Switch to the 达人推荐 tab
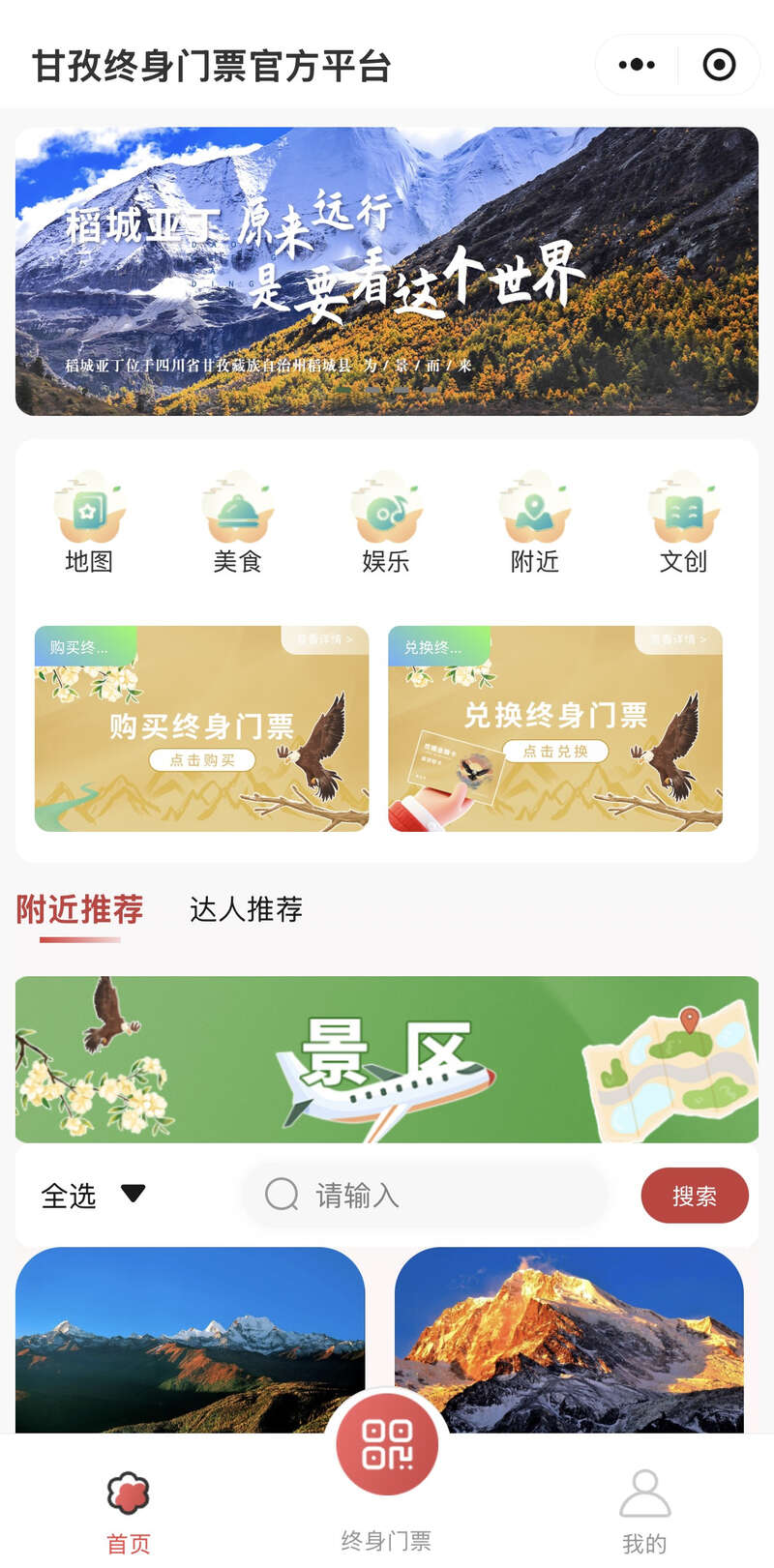This screenshot has height=1568, width=774. tap(246, 909)
